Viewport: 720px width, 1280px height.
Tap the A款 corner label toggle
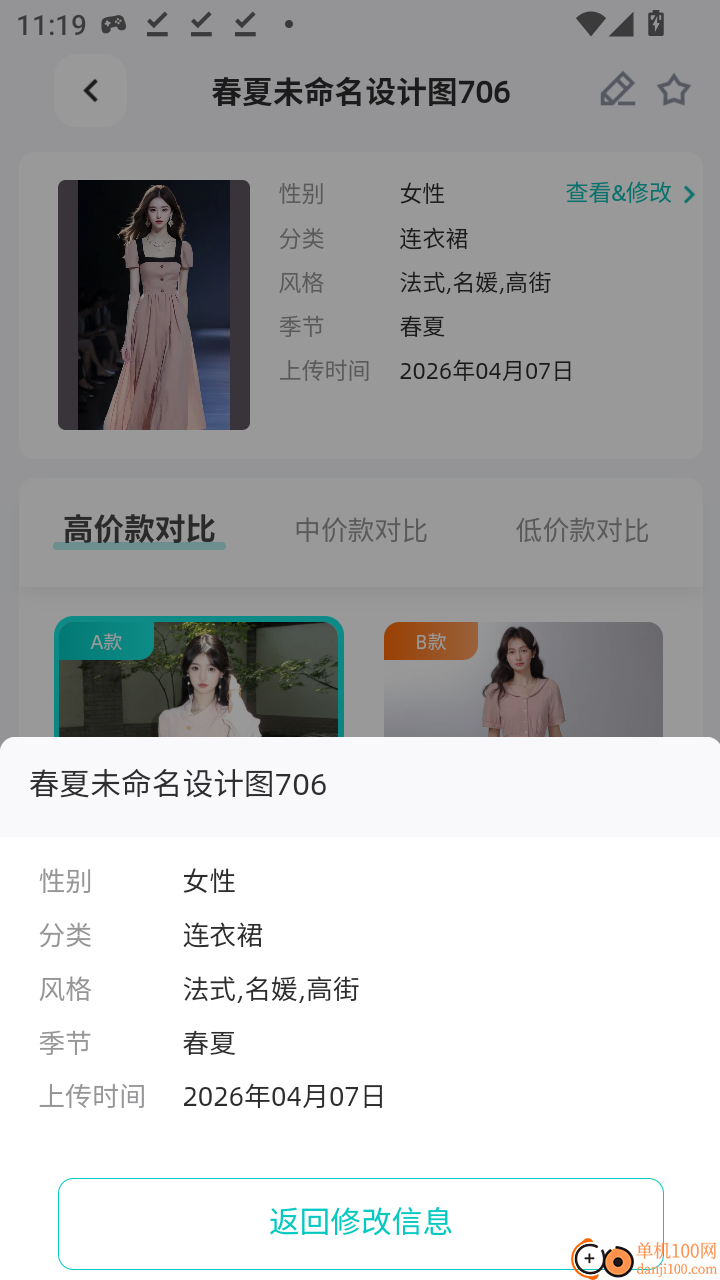click(x=105, y=642)
